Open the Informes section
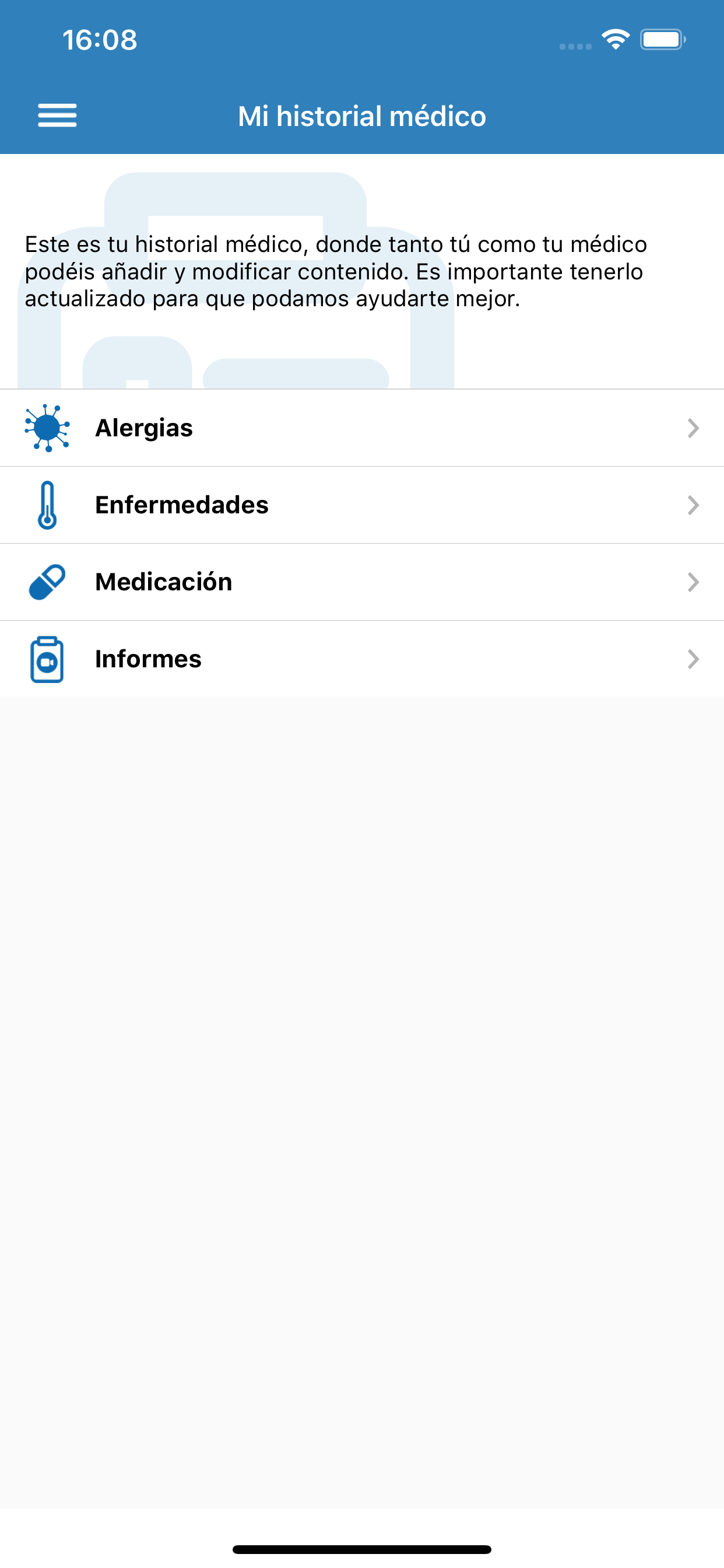Image resolution: width=724 pixels, height=1568 pixels. pos(362,659)
